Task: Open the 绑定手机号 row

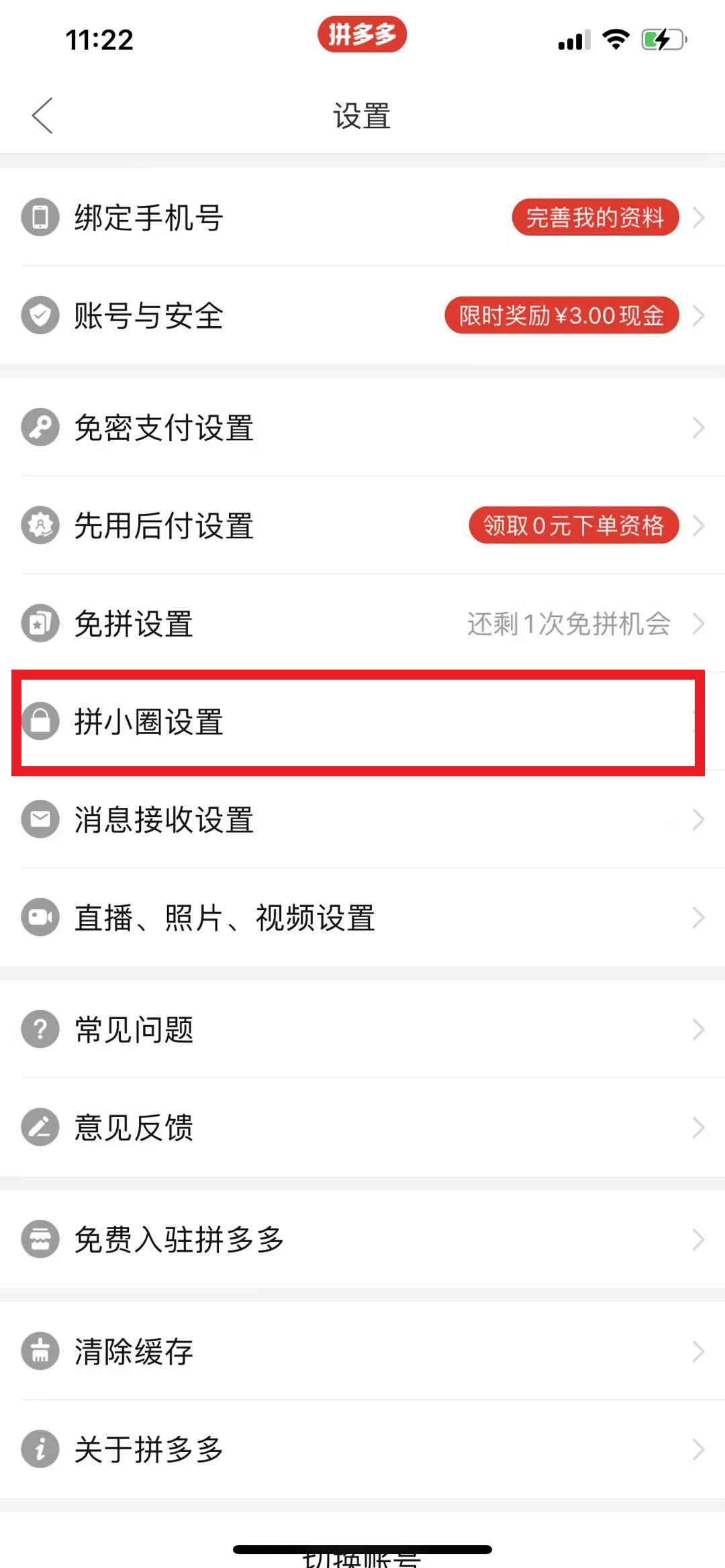Action: [362, 217]
